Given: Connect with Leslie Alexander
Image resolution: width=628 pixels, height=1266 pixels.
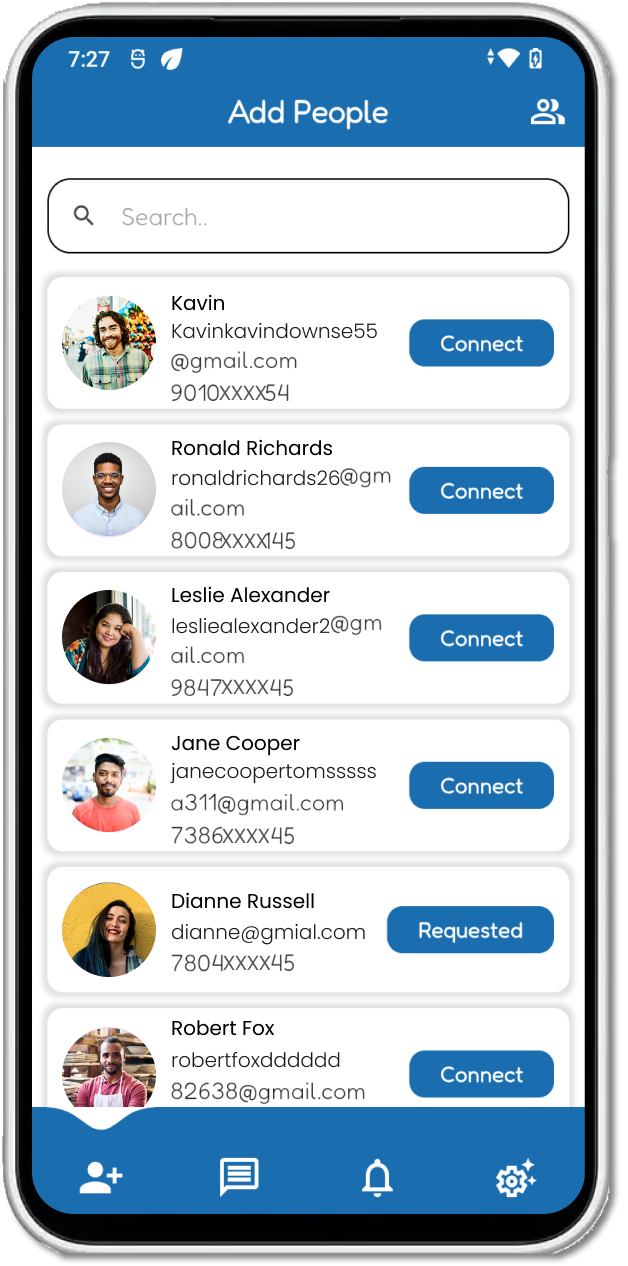Looking at the screenshot, I should point(481,638).
